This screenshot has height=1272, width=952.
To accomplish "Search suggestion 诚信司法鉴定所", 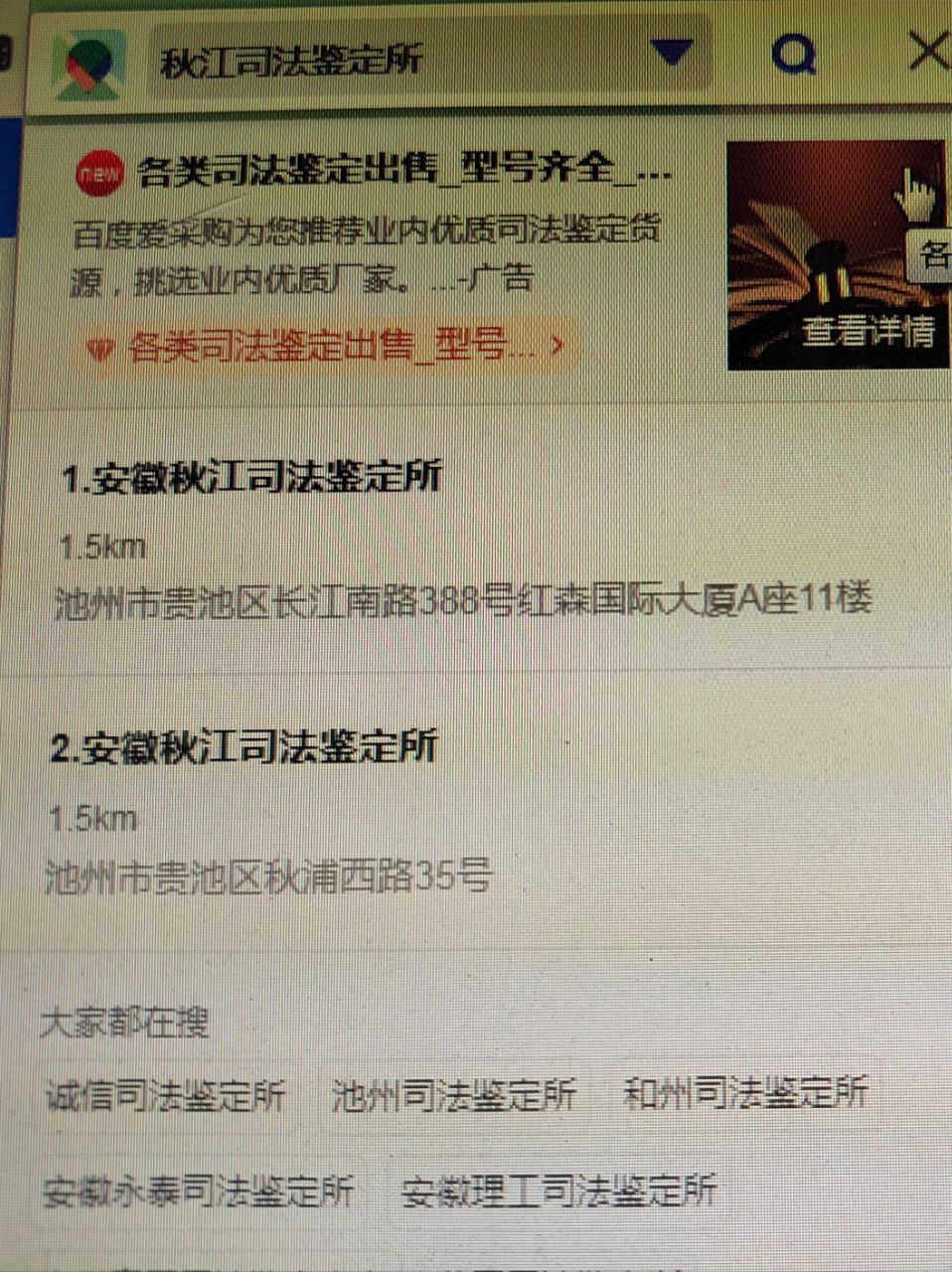I will point(165,1095).
